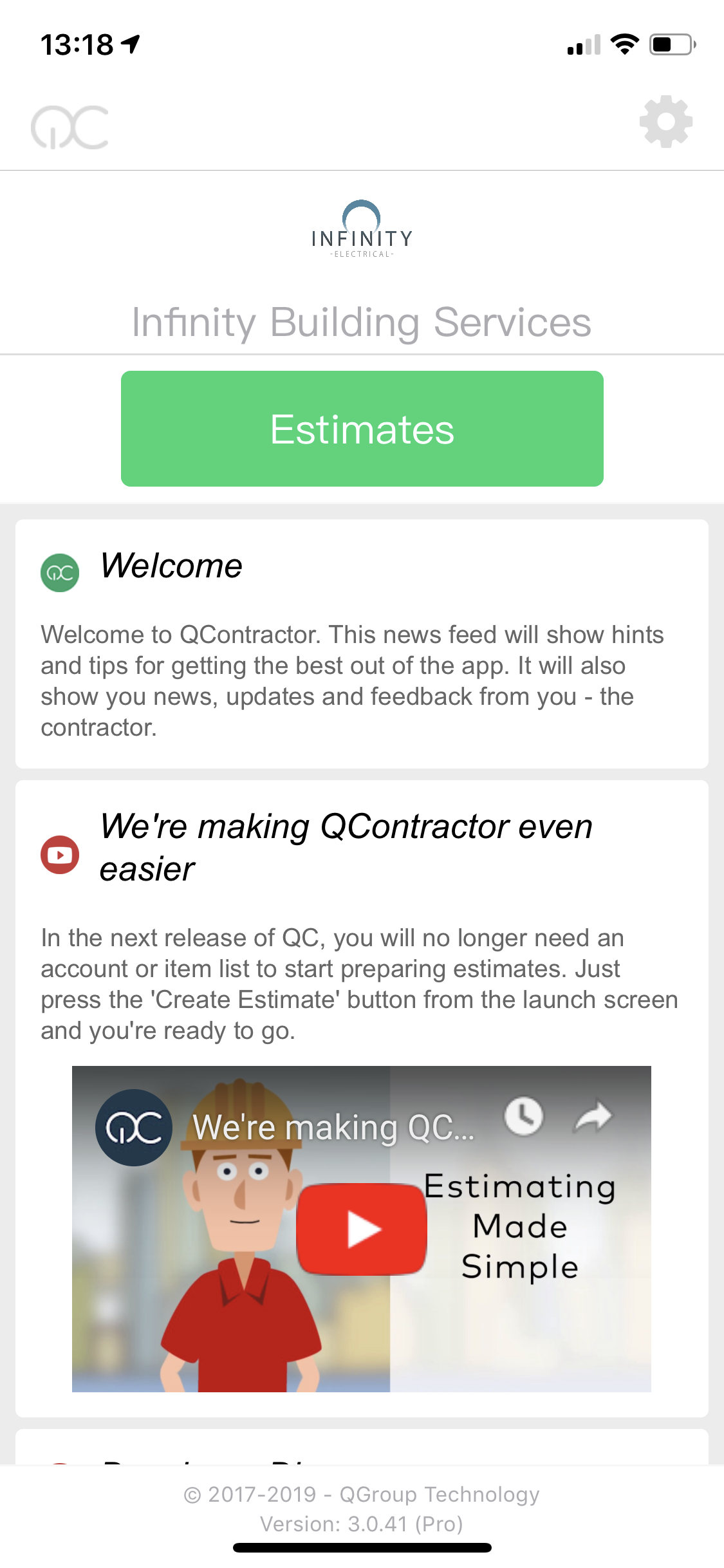Tap the Watch later clock icon
This screenshot has height=1568, width=724.
coord(523,1117)
